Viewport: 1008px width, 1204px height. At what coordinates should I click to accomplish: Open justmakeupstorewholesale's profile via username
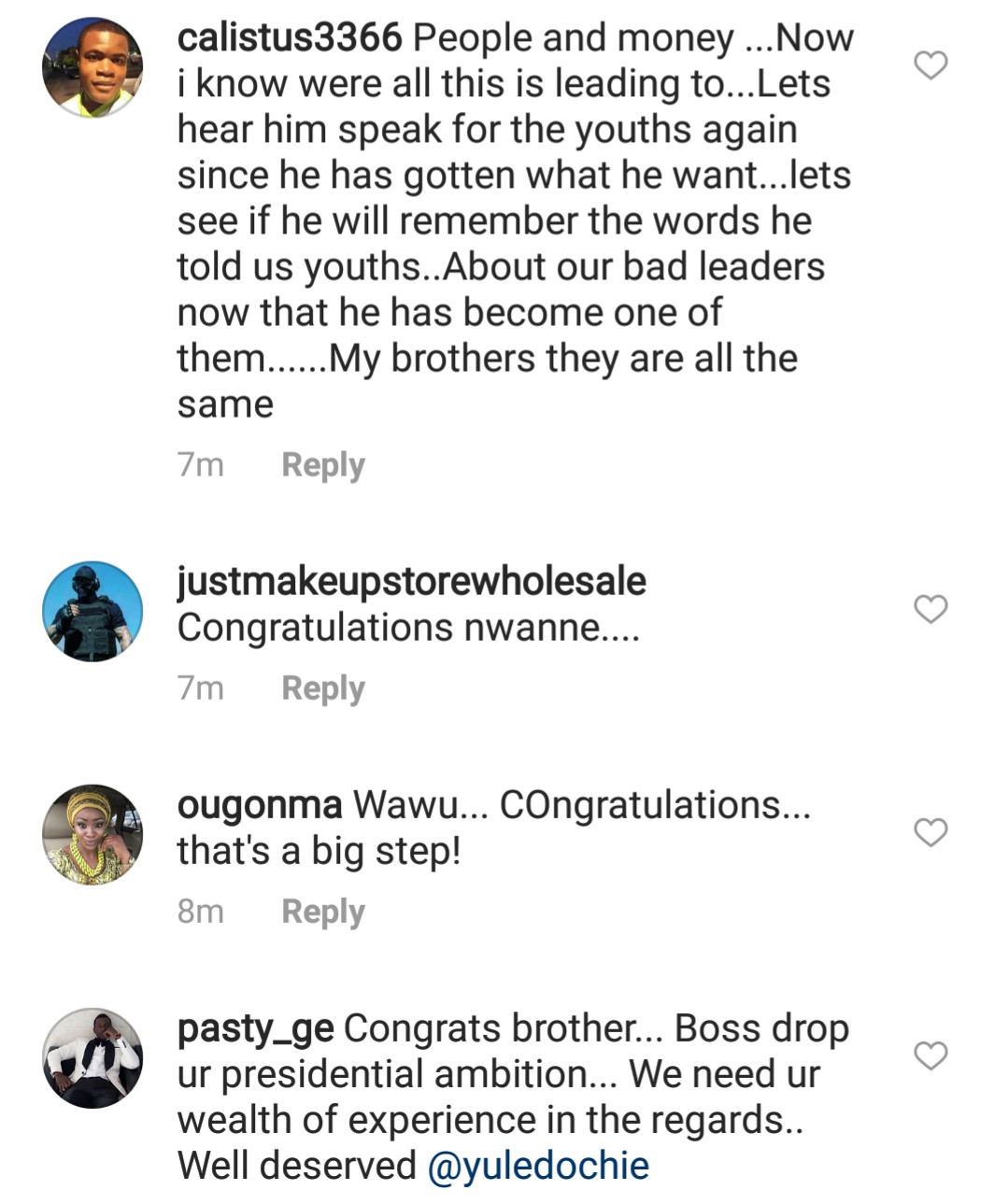click(x=411, y=581)
